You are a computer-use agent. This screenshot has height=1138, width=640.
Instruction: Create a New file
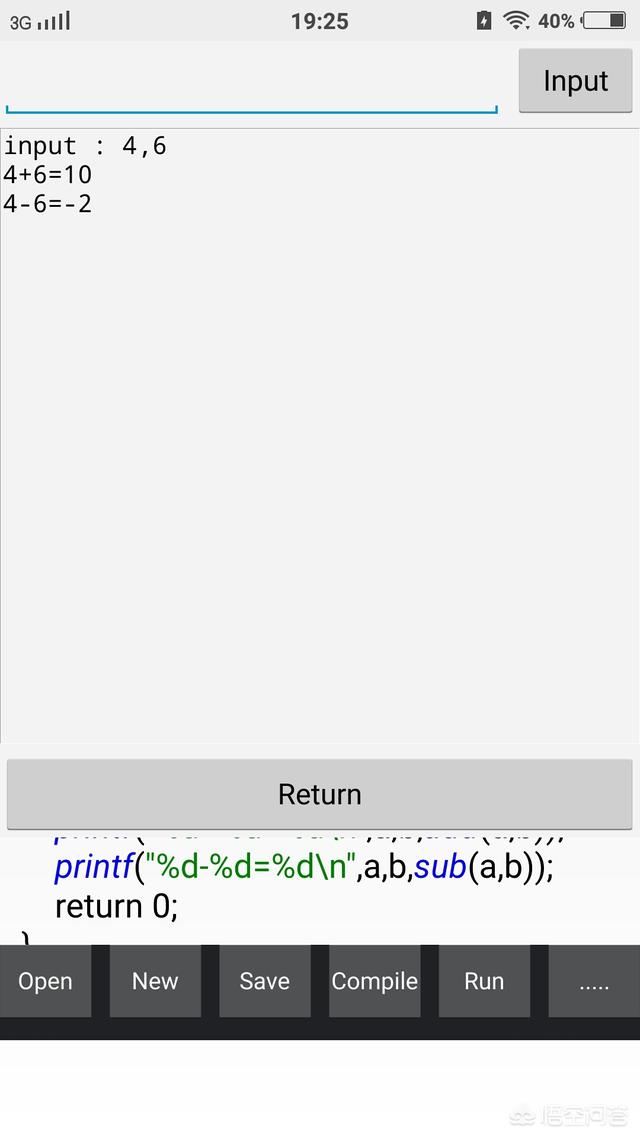tap(155, 981)
